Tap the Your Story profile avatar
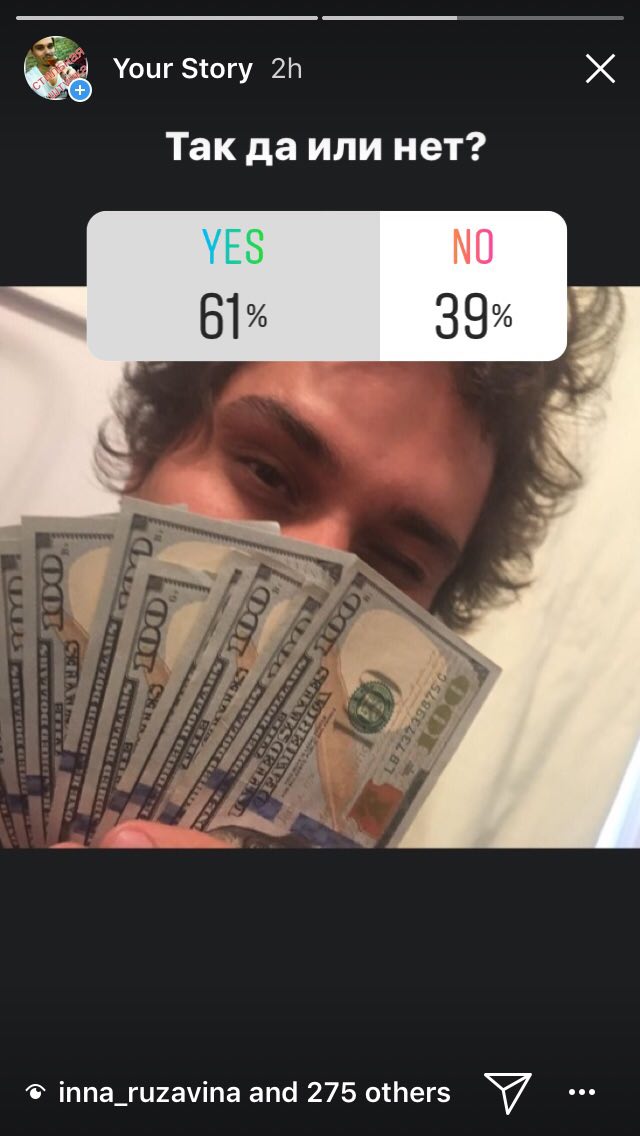 [57, 68]
